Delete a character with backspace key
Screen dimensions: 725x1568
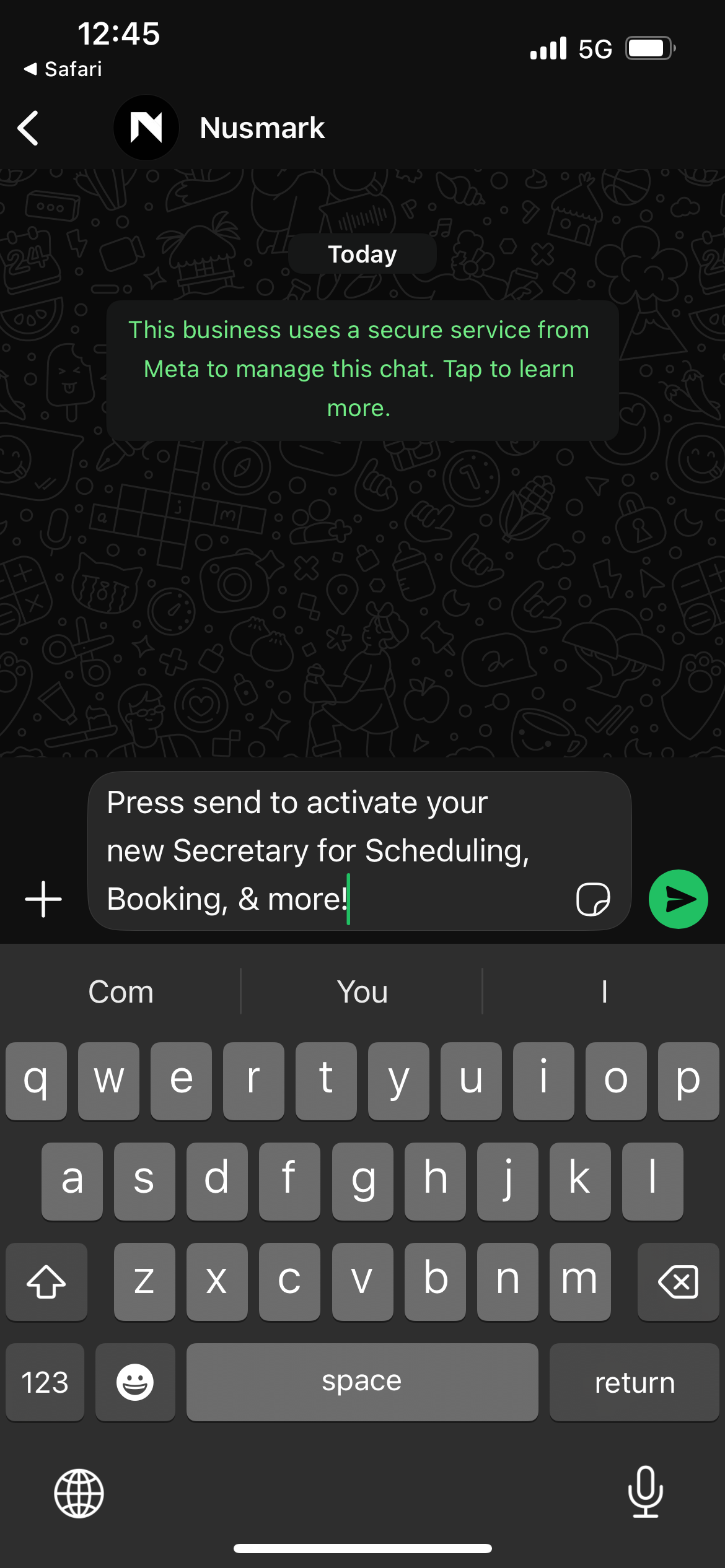678,1281
